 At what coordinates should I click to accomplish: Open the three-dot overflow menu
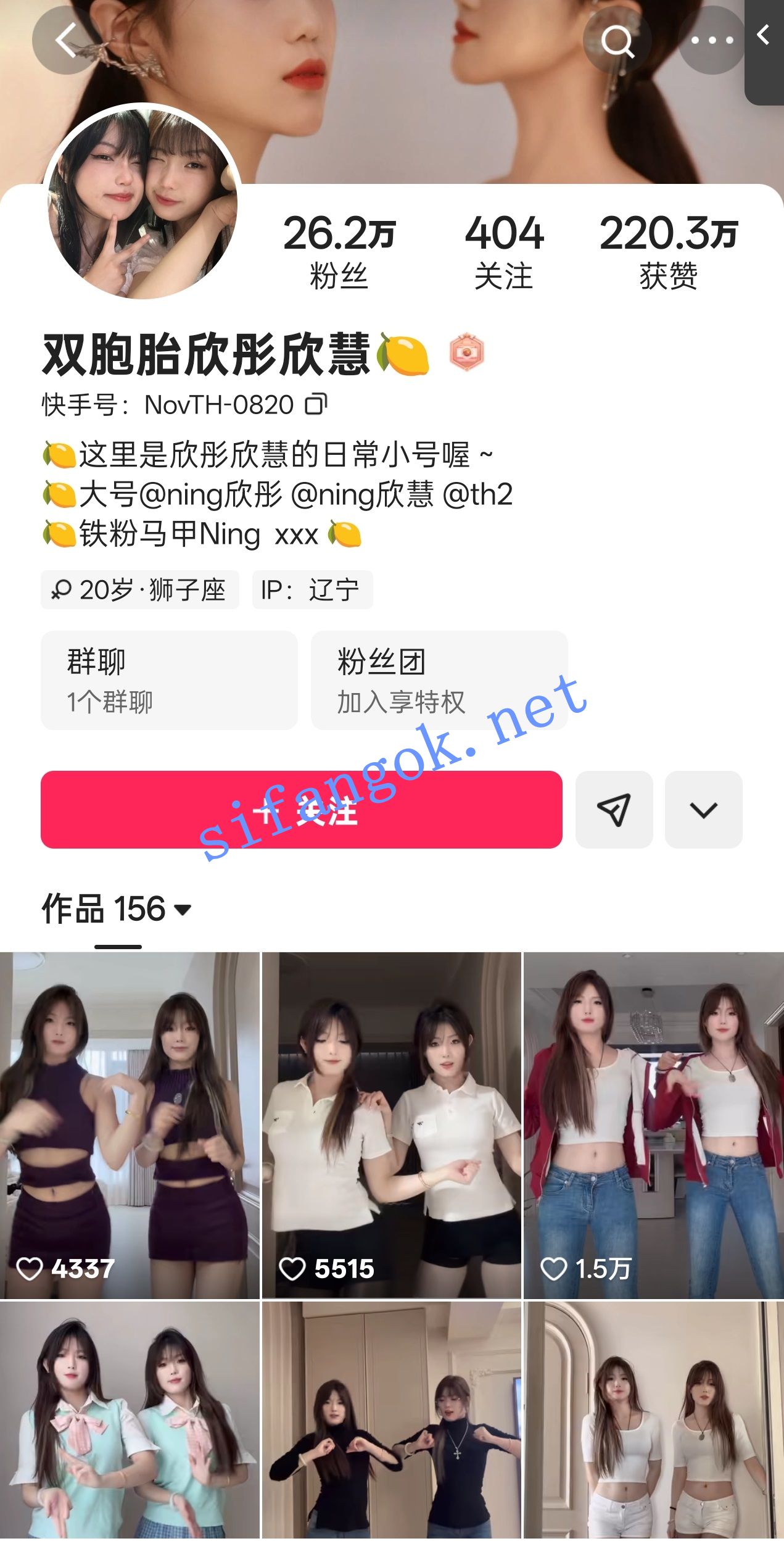(712, 41)
